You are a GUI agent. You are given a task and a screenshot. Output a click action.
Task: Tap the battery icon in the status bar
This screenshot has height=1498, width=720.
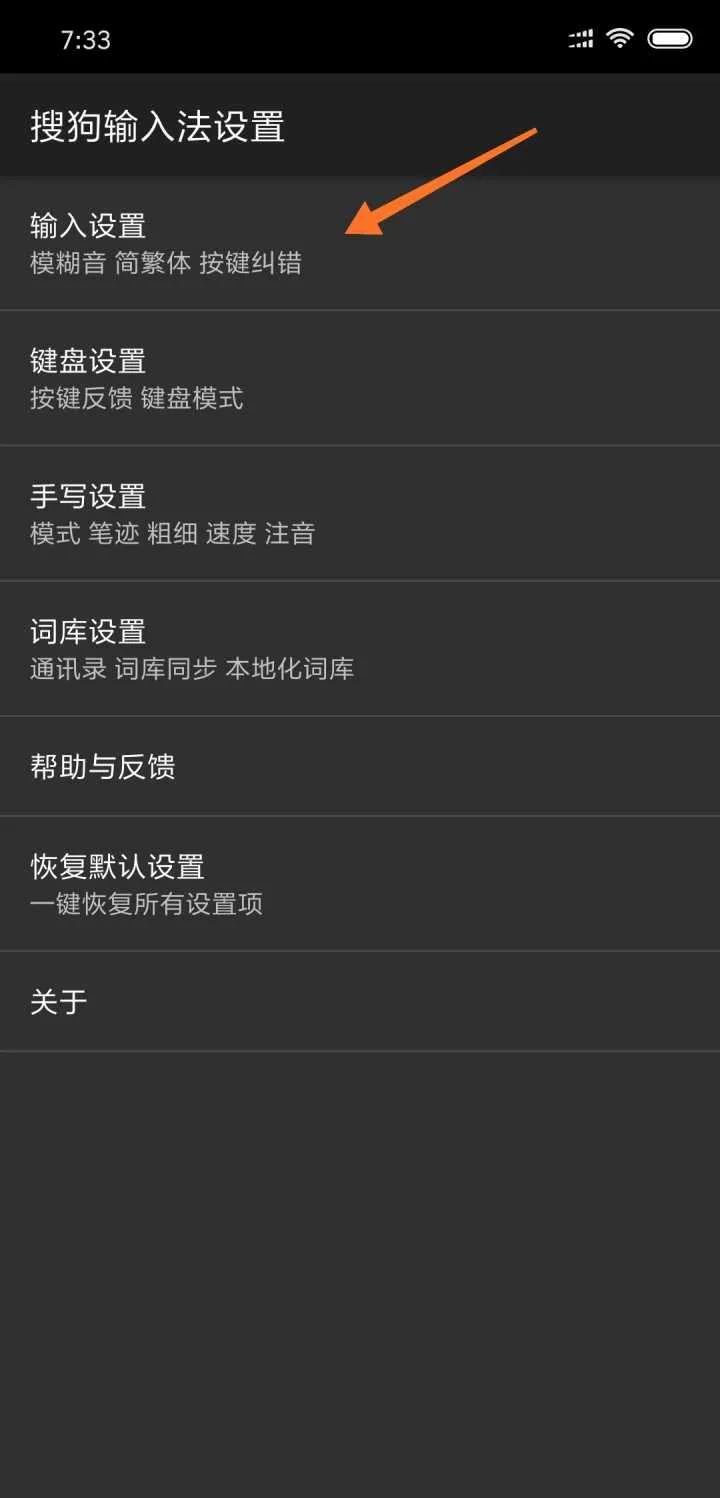tap(668, 38)
